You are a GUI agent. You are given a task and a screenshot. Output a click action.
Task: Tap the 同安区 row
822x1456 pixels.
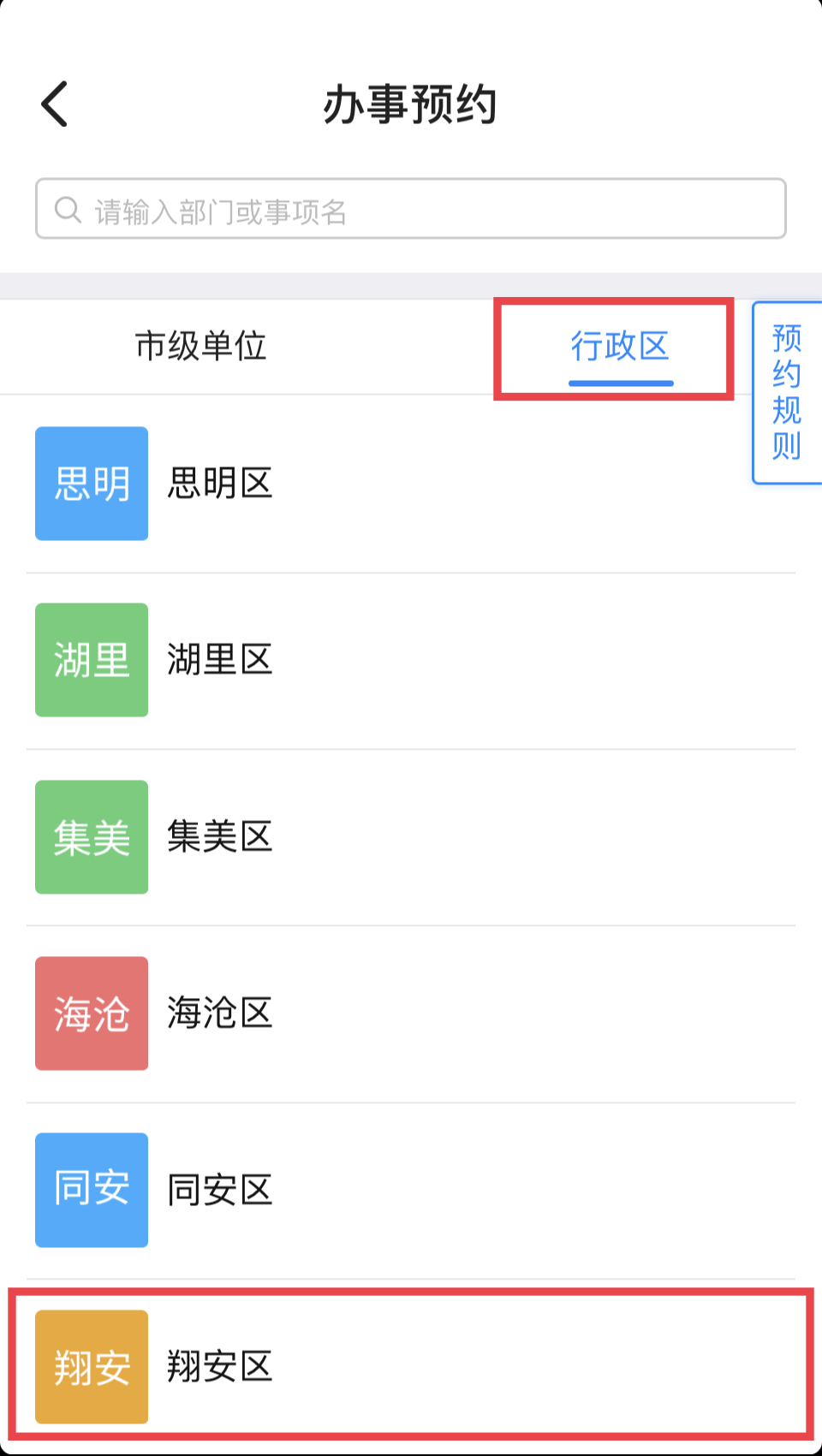coord(219,1190)
